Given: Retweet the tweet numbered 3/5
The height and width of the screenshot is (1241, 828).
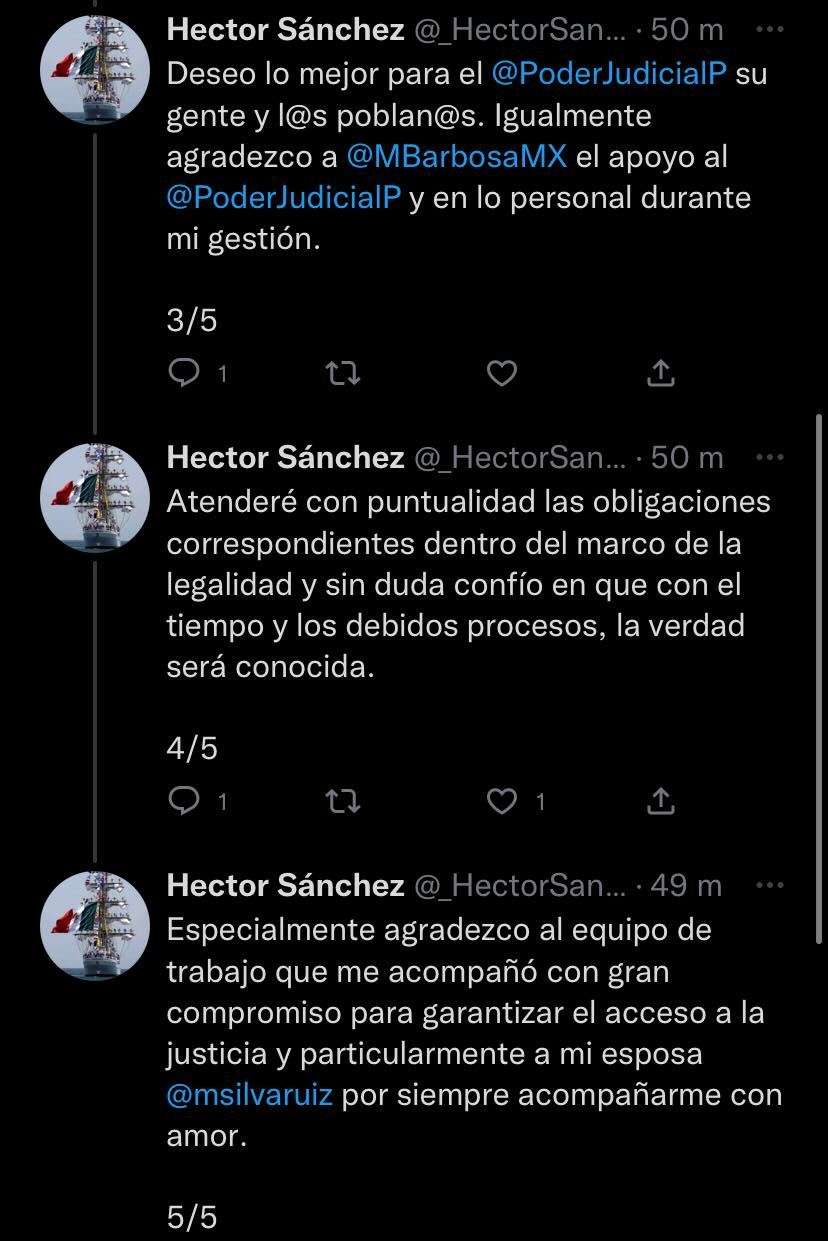Looking at the screenshot, I should tap(342, 374).
